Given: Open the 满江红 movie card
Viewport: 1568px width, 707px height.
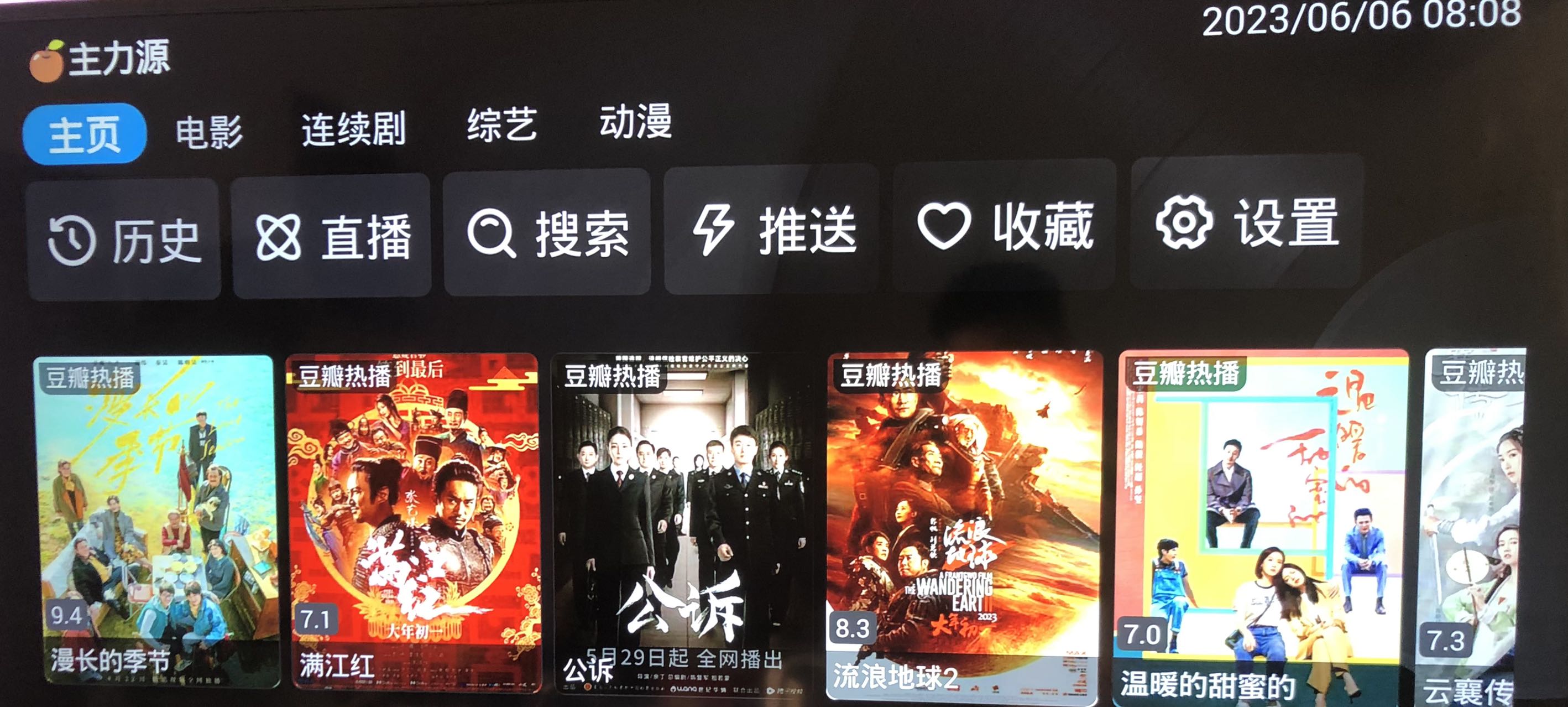Looking at the screenshot, I should click(x=412, y=521).
